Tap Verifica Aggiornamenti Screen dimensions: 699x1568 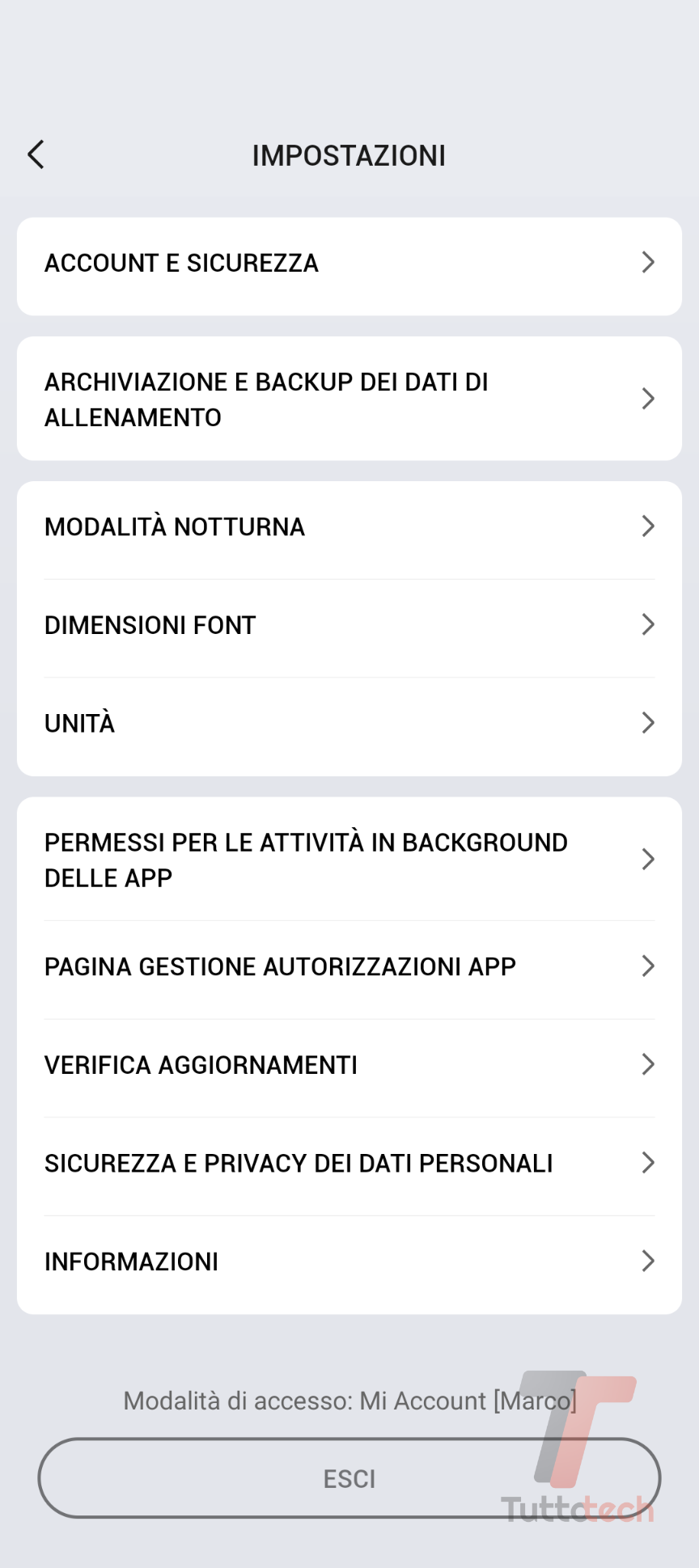click(x=349, y=1065)
